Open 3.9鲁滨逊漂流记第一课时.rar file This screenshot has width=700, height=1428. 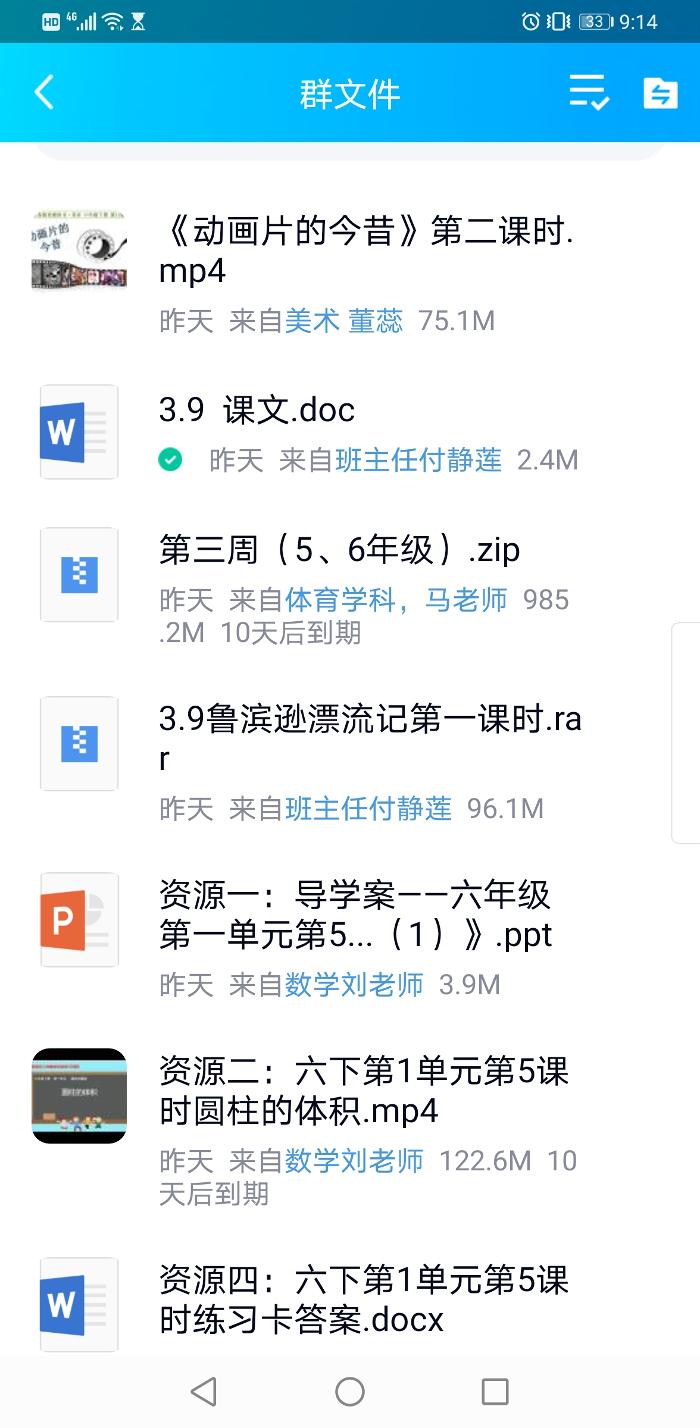tap(369, 738)
